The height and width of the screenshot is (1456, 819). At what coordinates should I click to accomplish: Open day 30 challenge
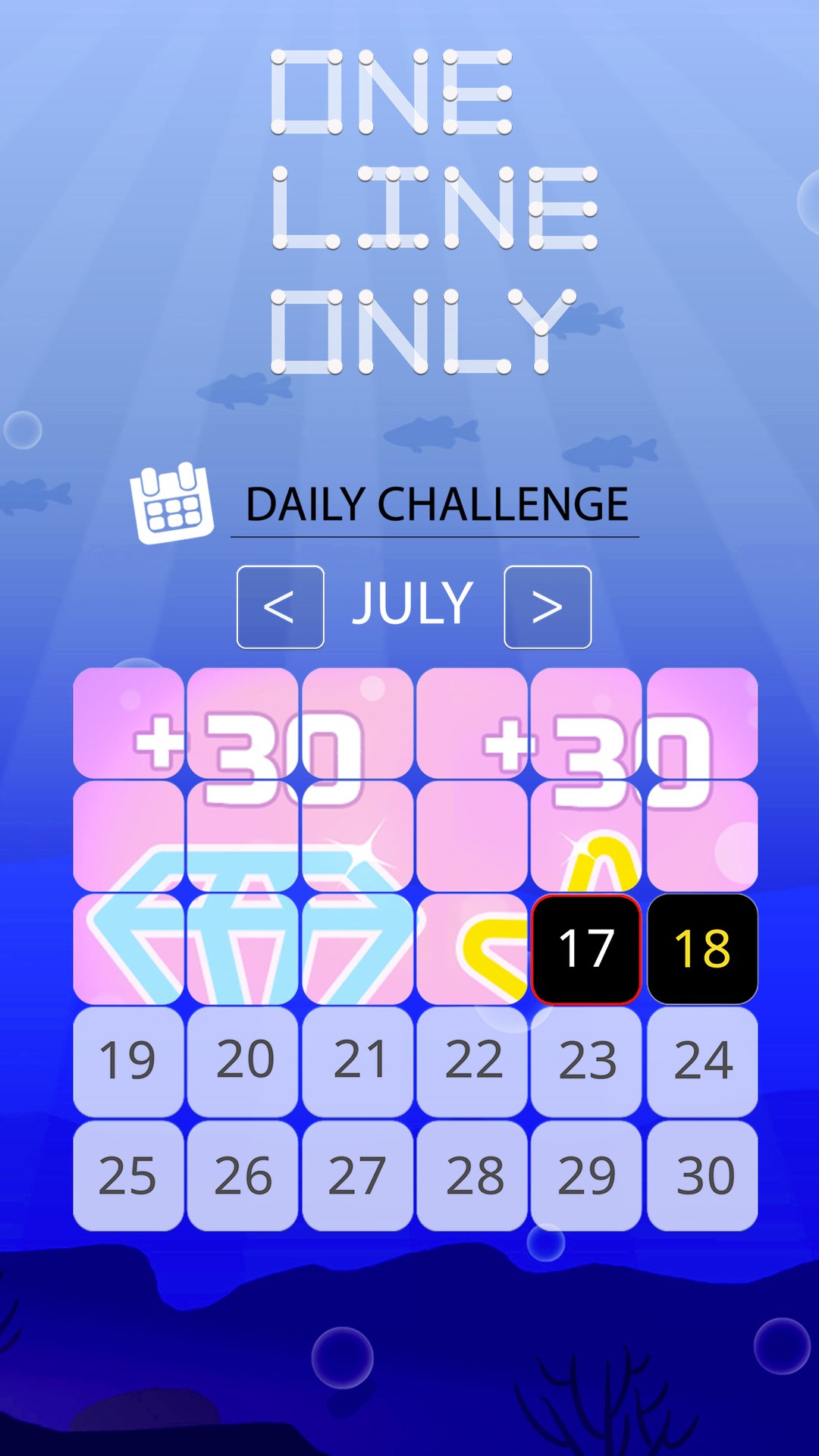[x=702, y=1175]
